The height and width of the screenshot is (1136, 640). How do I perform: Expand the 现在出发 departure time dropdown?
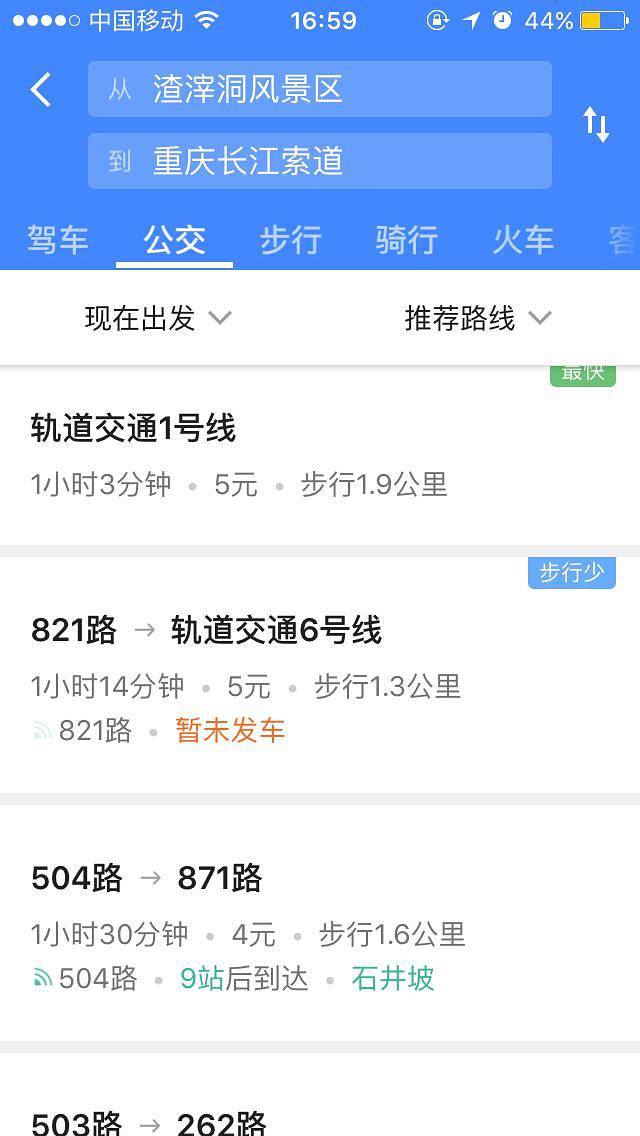(158, 318)
